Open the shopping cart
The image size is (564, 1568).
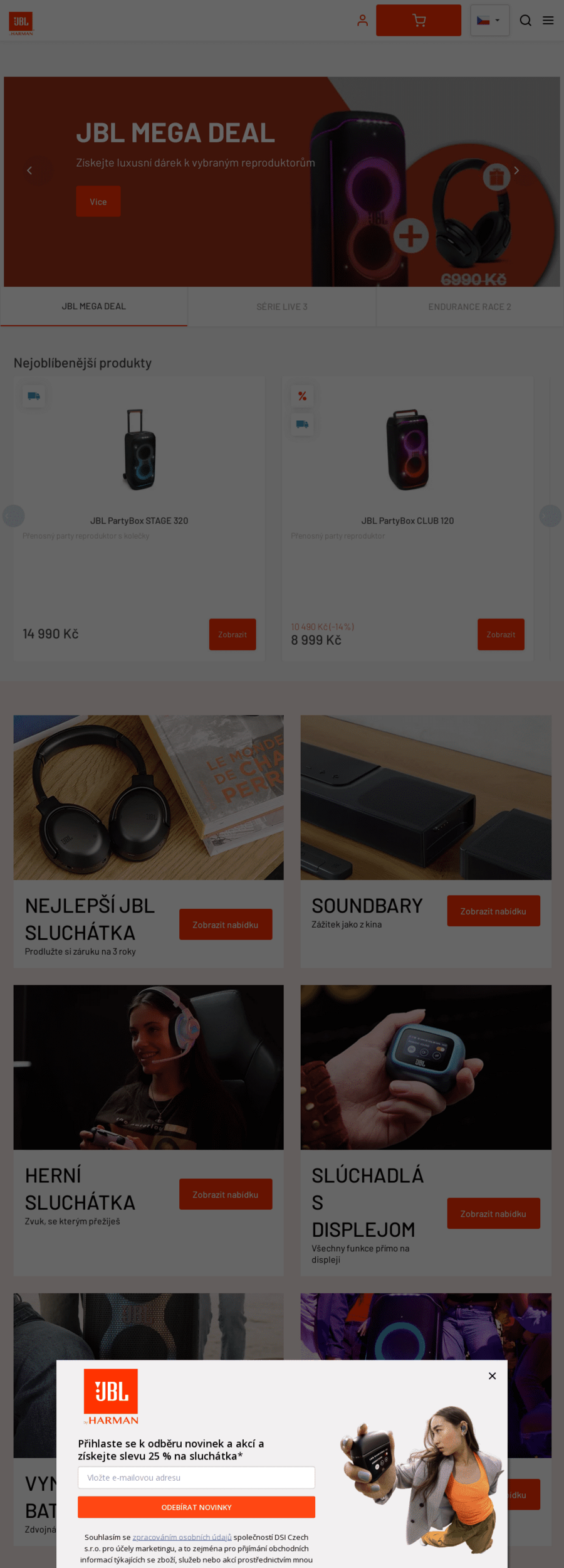pyautogui.click(x=419, y=21)
